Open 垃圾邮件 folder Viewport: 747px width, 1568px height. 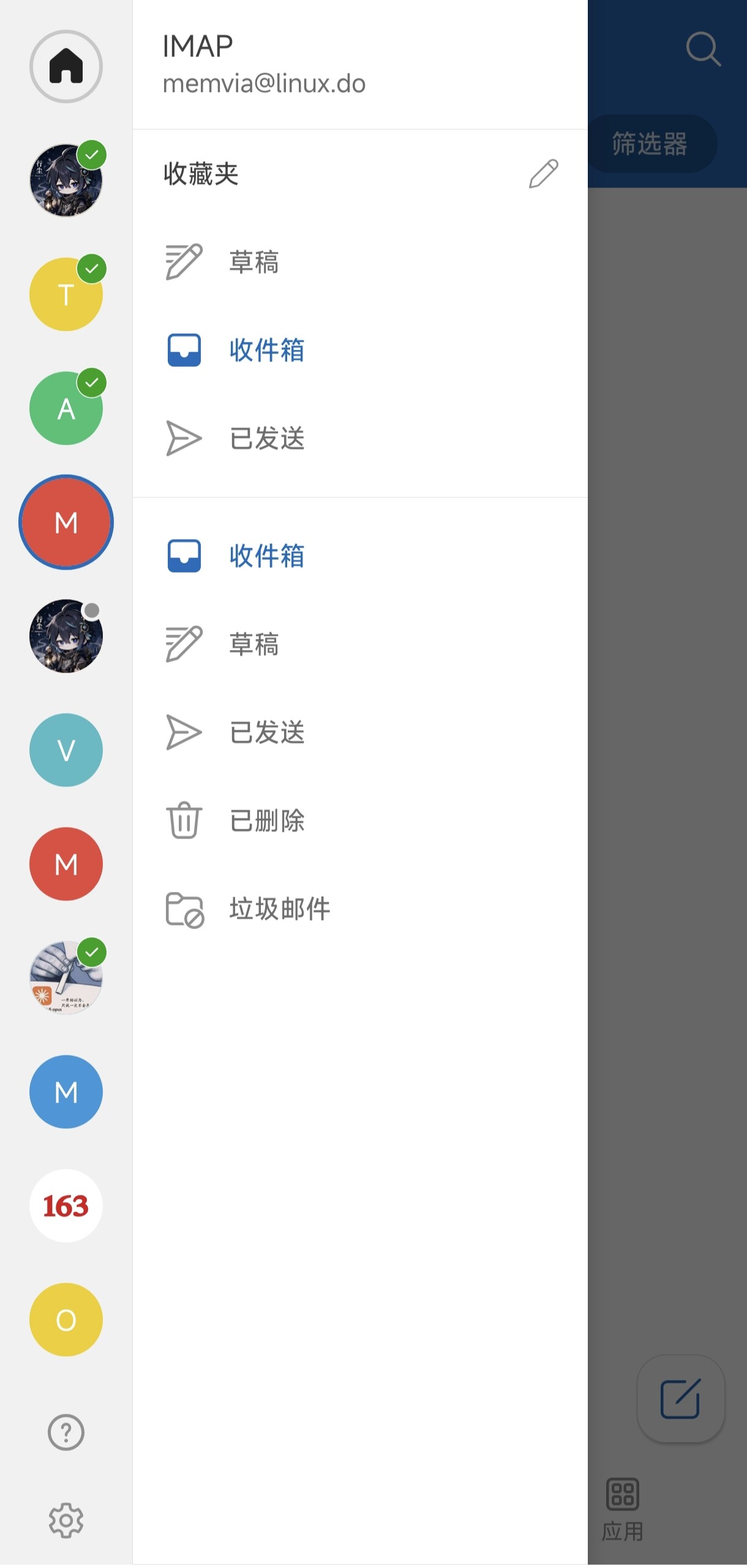(360, 909)
